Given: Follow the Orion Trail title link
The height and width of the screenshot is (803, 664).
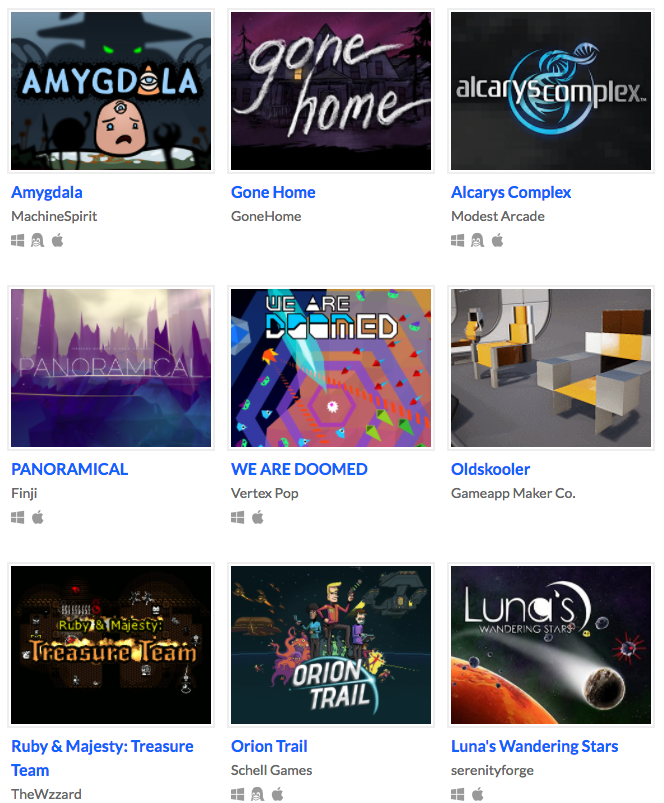Looking at the screenshot, I should (269, 746).
